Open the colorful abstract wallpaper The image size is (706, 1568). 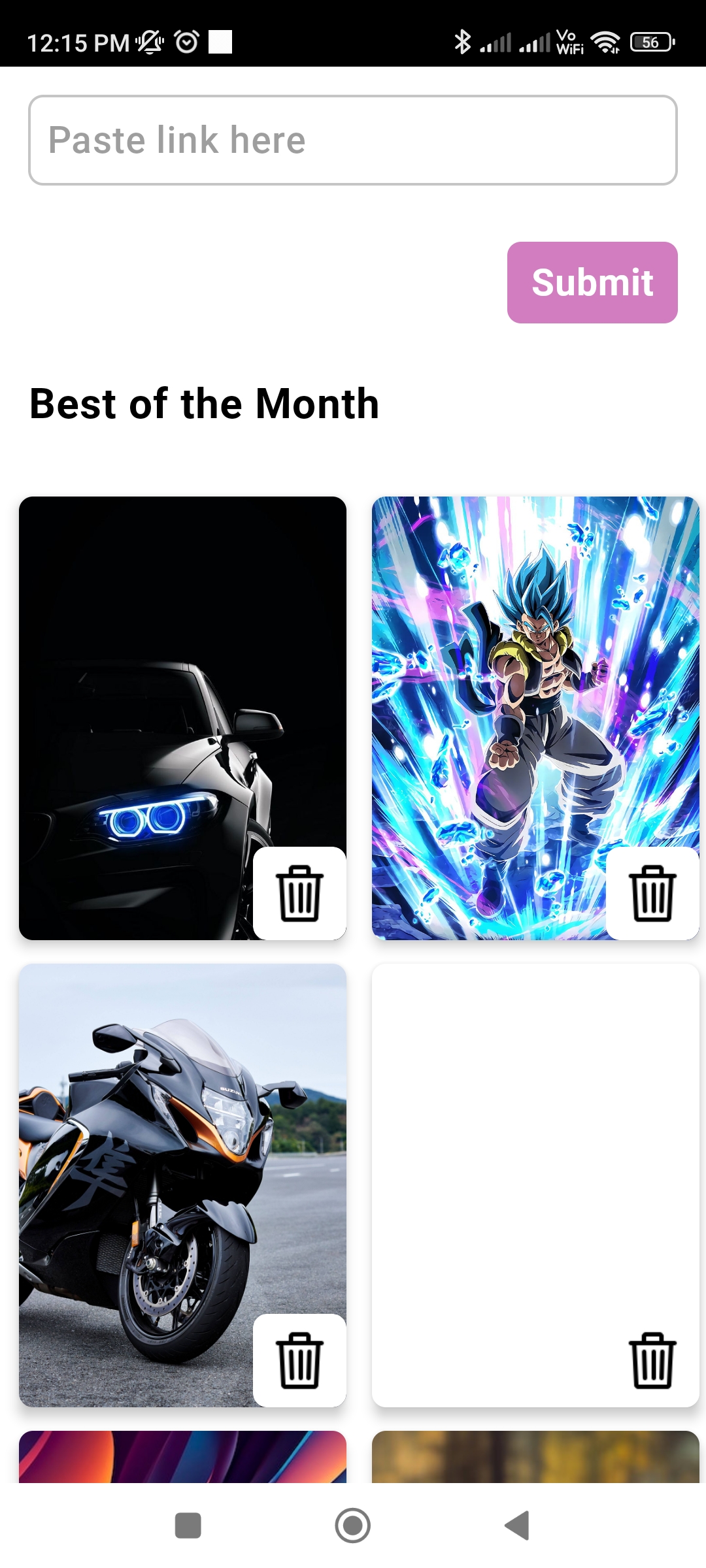182,1457
